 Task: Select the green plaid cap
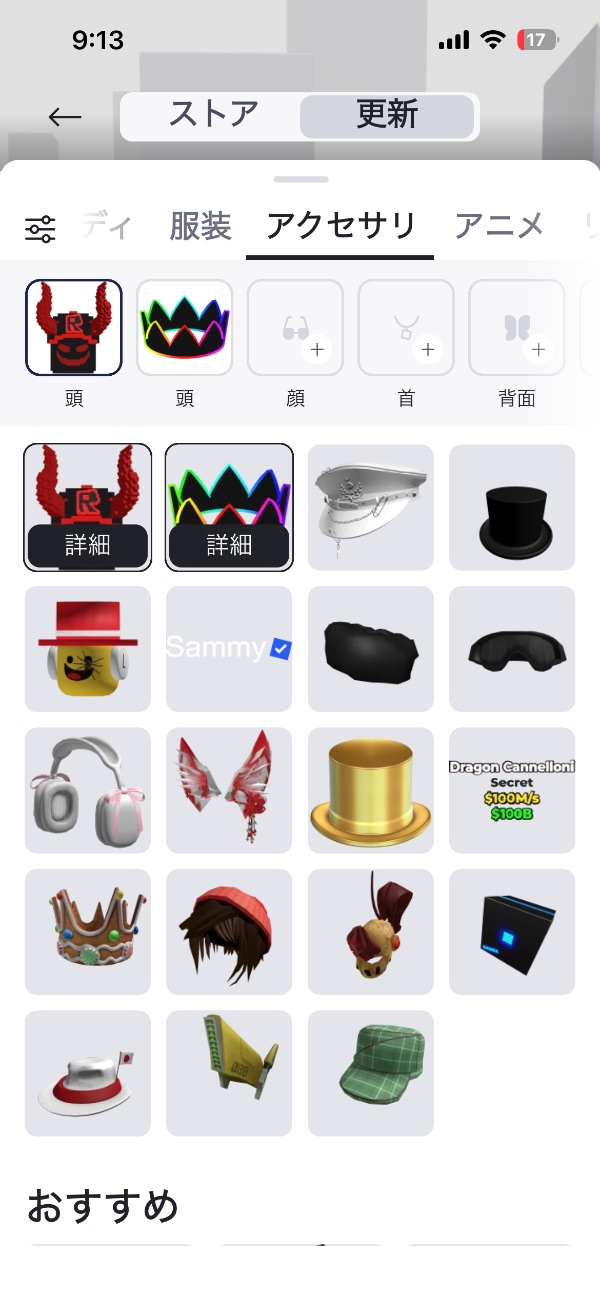371,1073
